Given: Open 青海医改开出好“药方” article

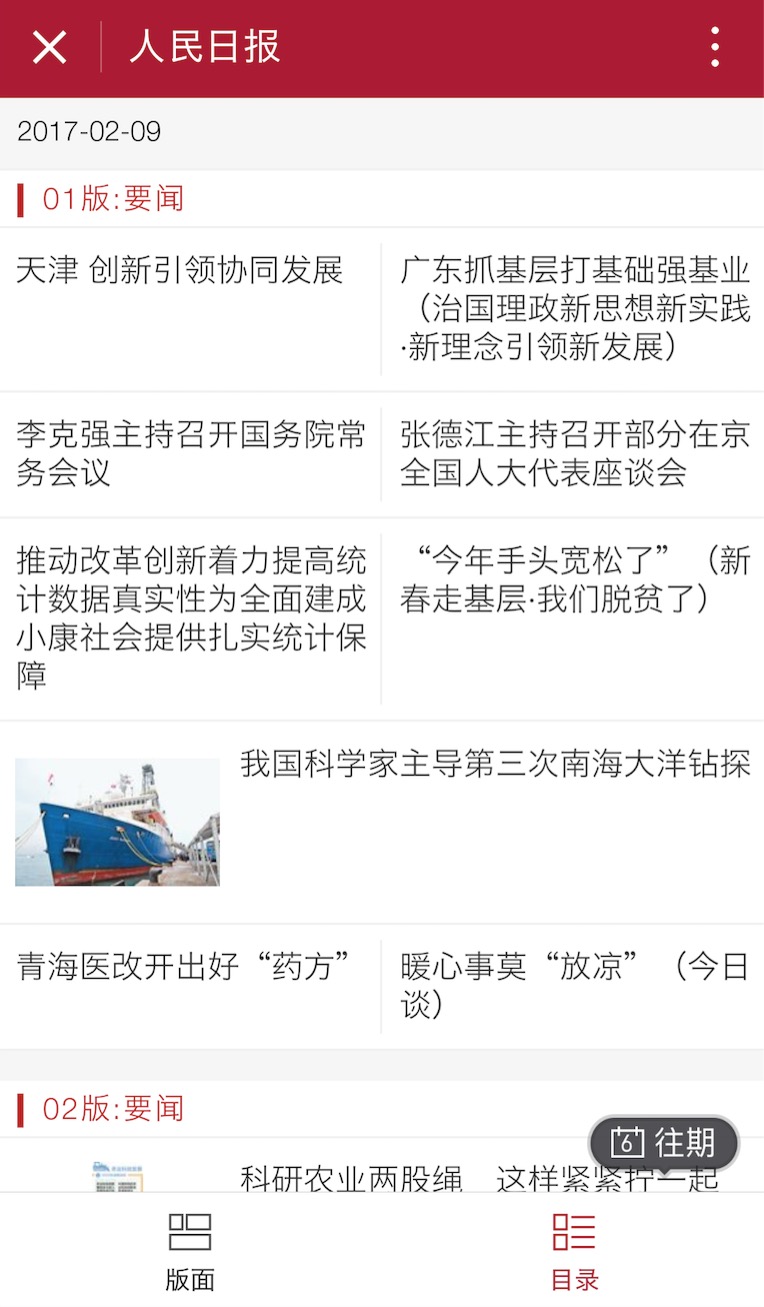Looking at the screenshot, I should (187, 967).
